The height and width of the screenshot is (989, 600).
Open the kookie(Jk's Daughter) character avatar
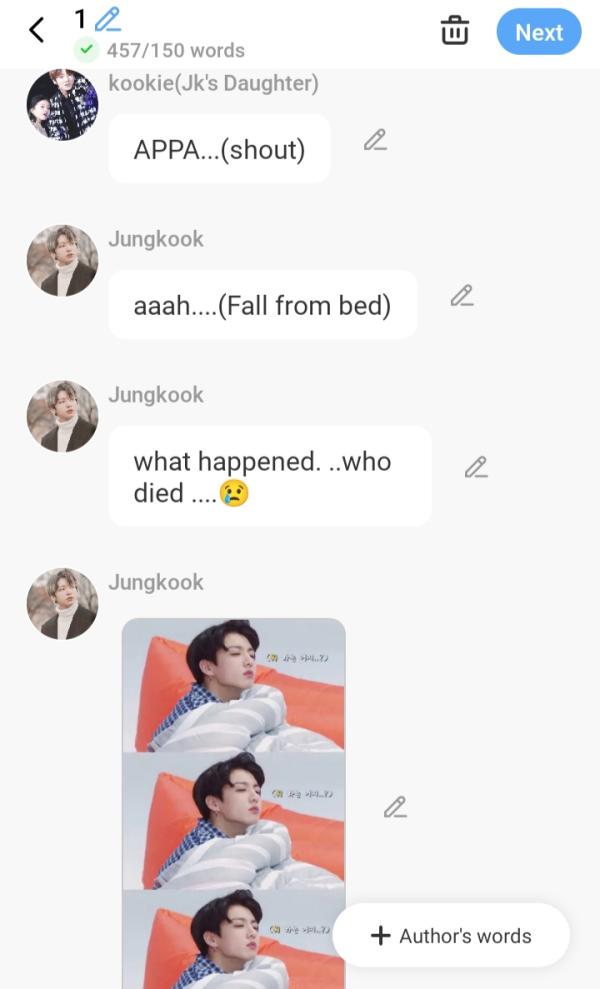pos(62,105)
